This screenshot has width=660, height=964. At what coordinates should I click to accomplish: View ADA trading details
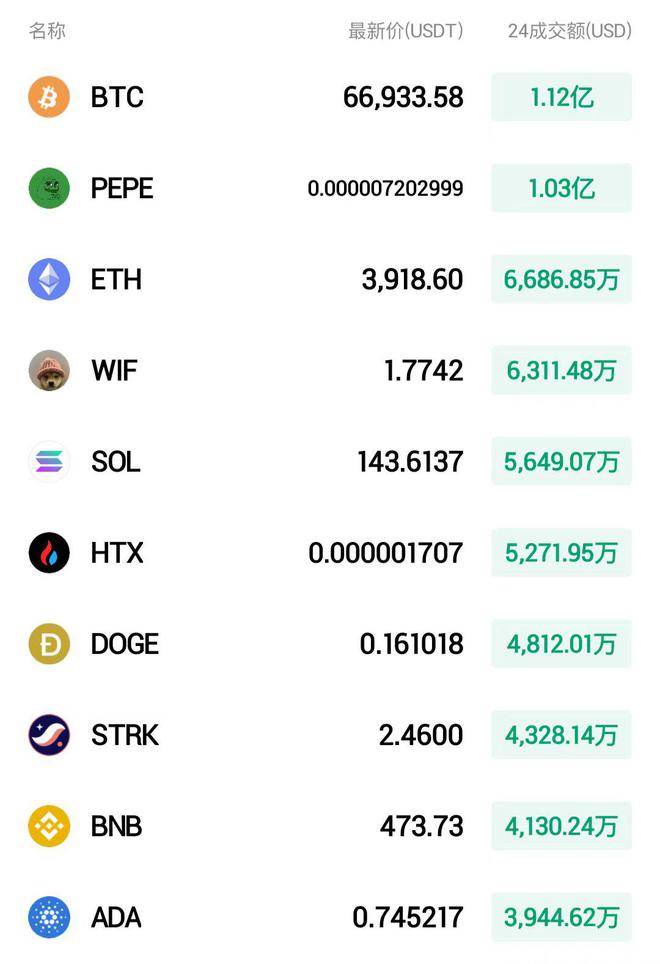point(116,917)
